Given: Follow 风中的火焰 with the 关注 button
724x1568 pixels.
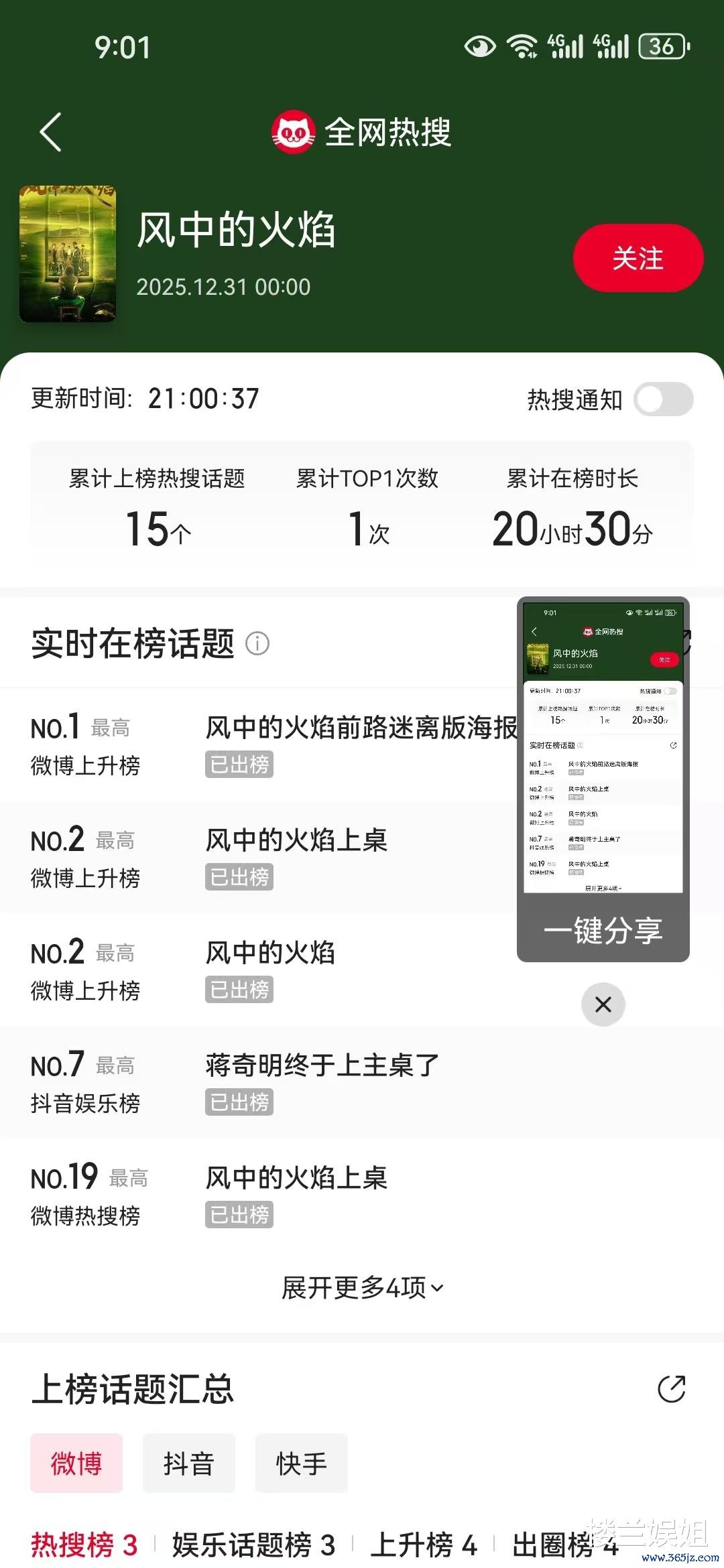Looking at the screenshot, I should tap(638, 258).
